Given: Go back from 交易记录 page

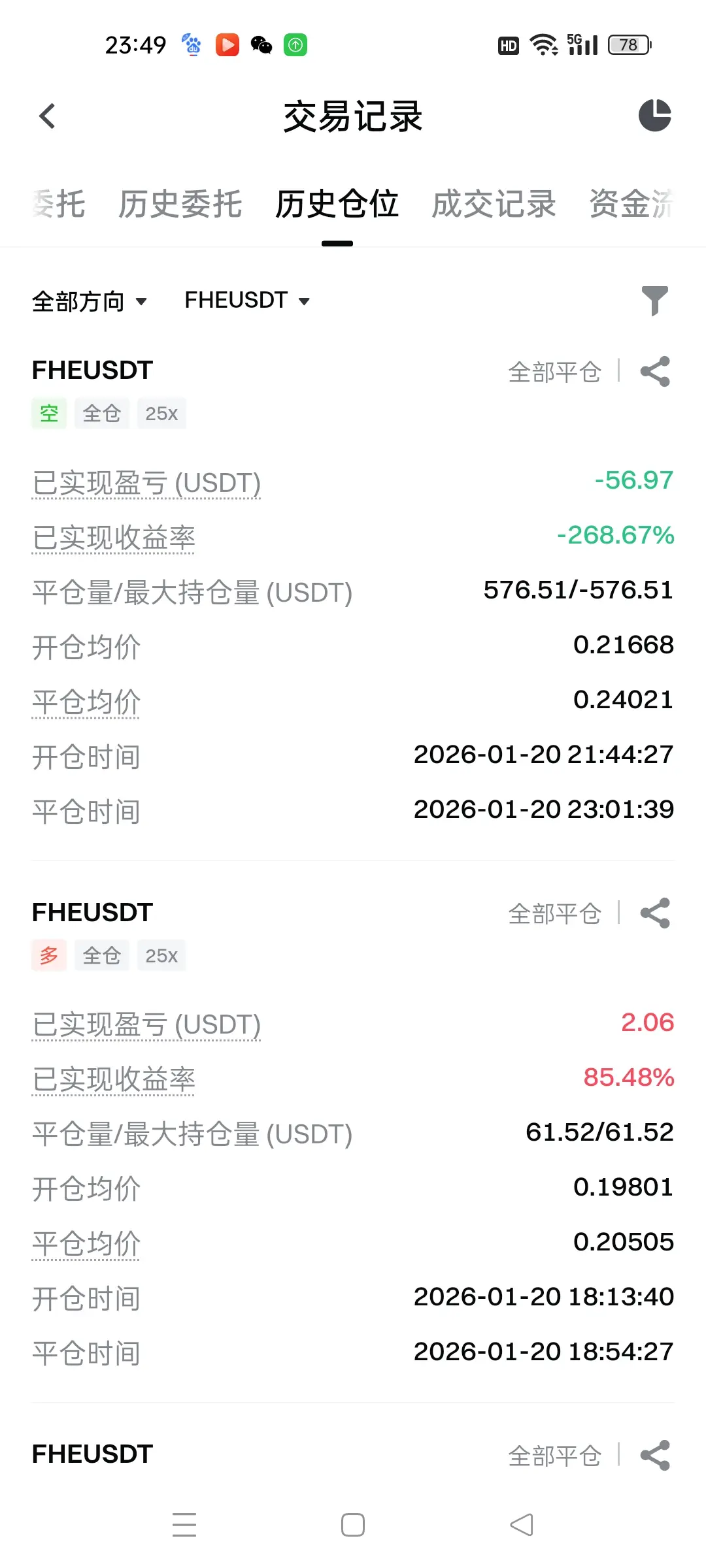Looking at the screenshot, I should (x=47, y=116).
